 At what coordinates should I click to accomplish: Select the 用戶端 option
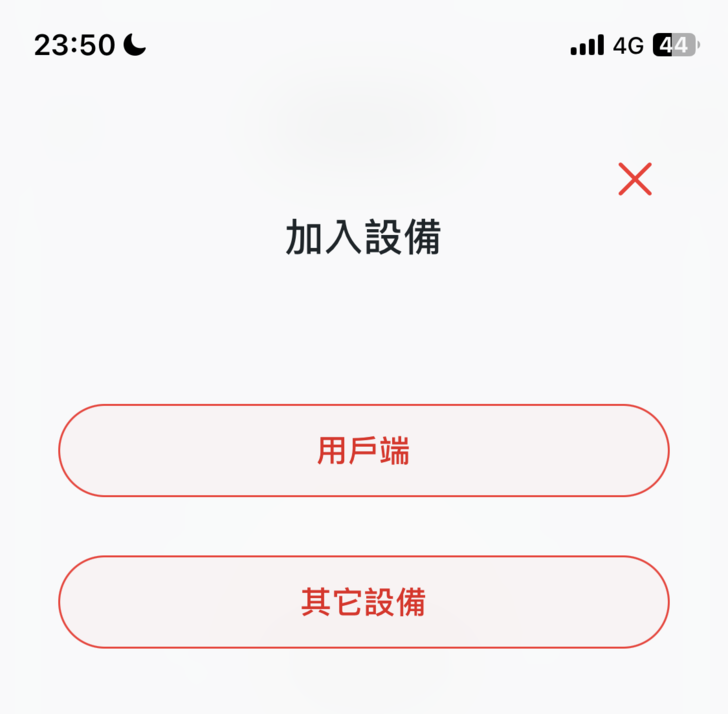point(364,451)
